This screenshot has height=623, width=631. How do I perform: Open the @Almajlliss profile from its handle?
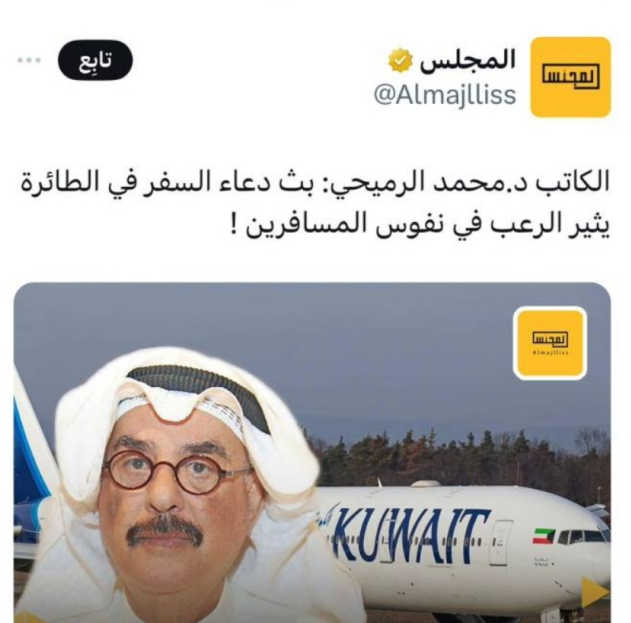tap(444, 95)
